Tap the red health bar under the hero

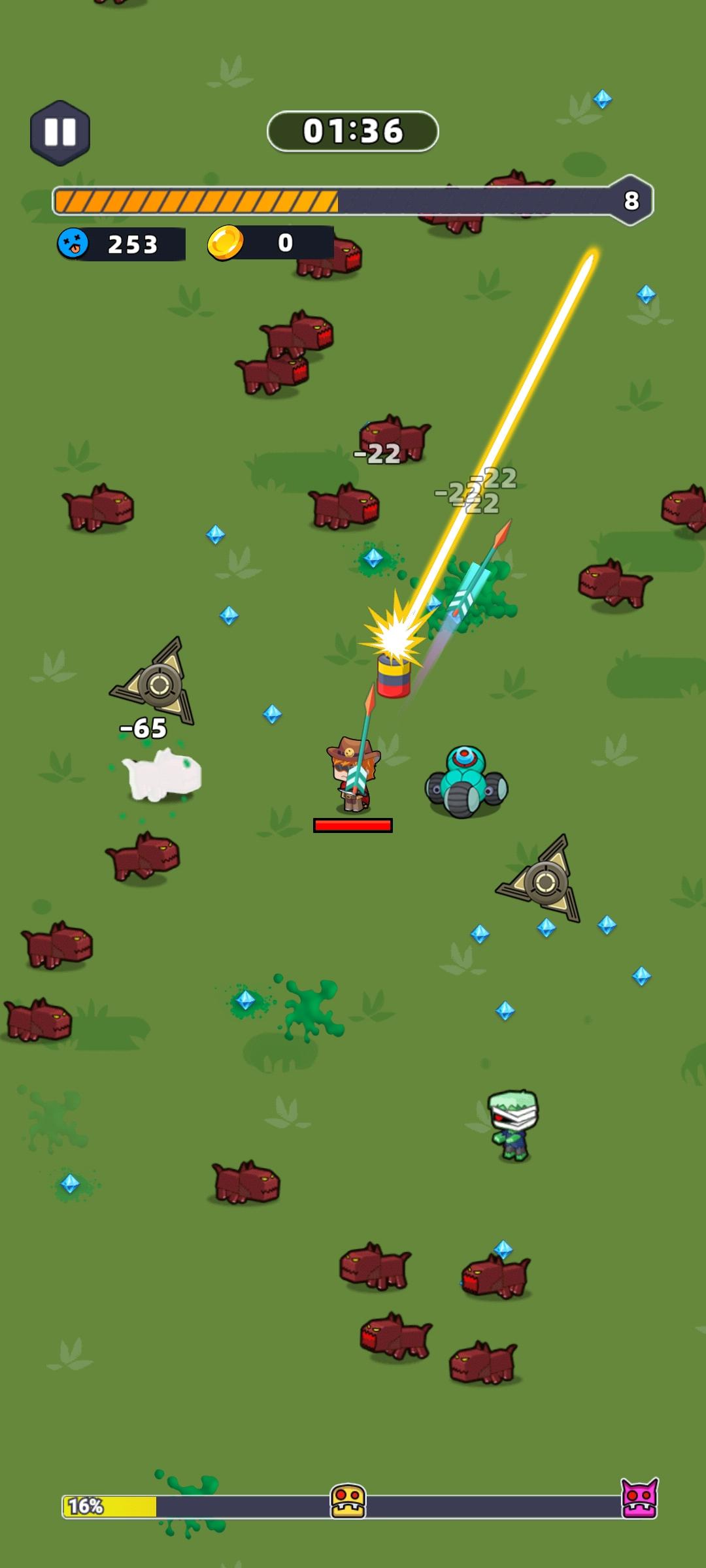(x=353, y=825)
